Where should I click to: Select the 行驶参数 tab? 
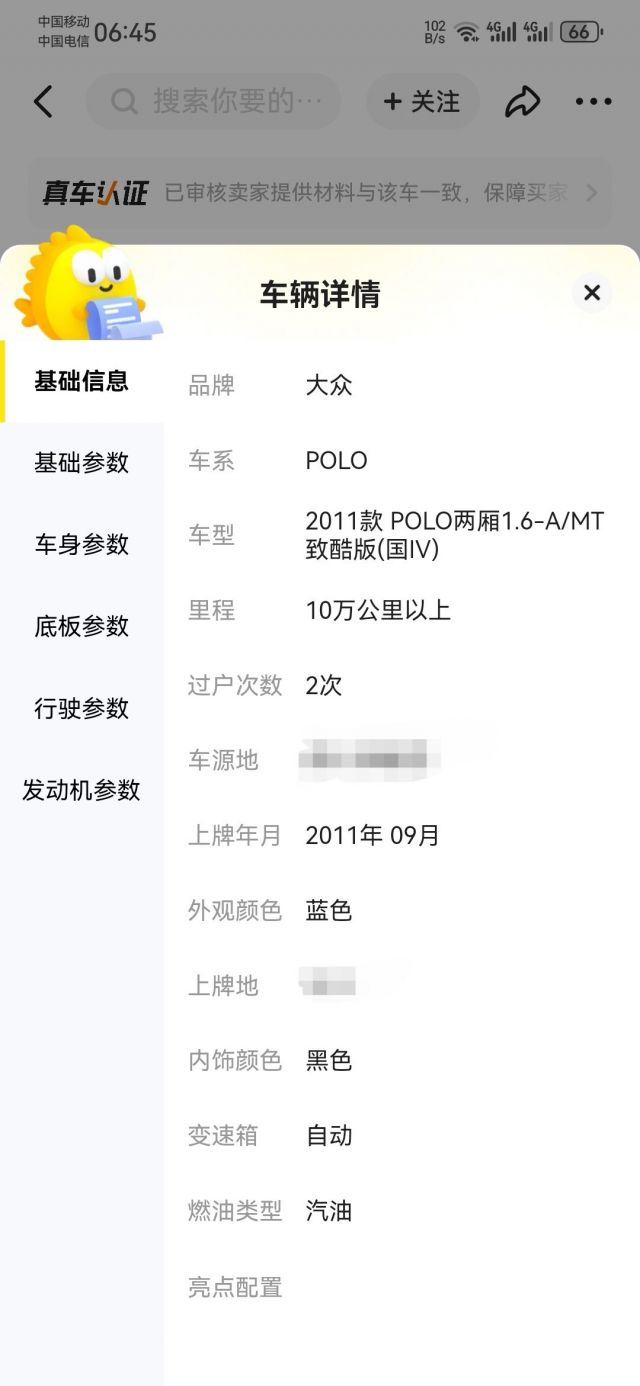tap(82, 709)
